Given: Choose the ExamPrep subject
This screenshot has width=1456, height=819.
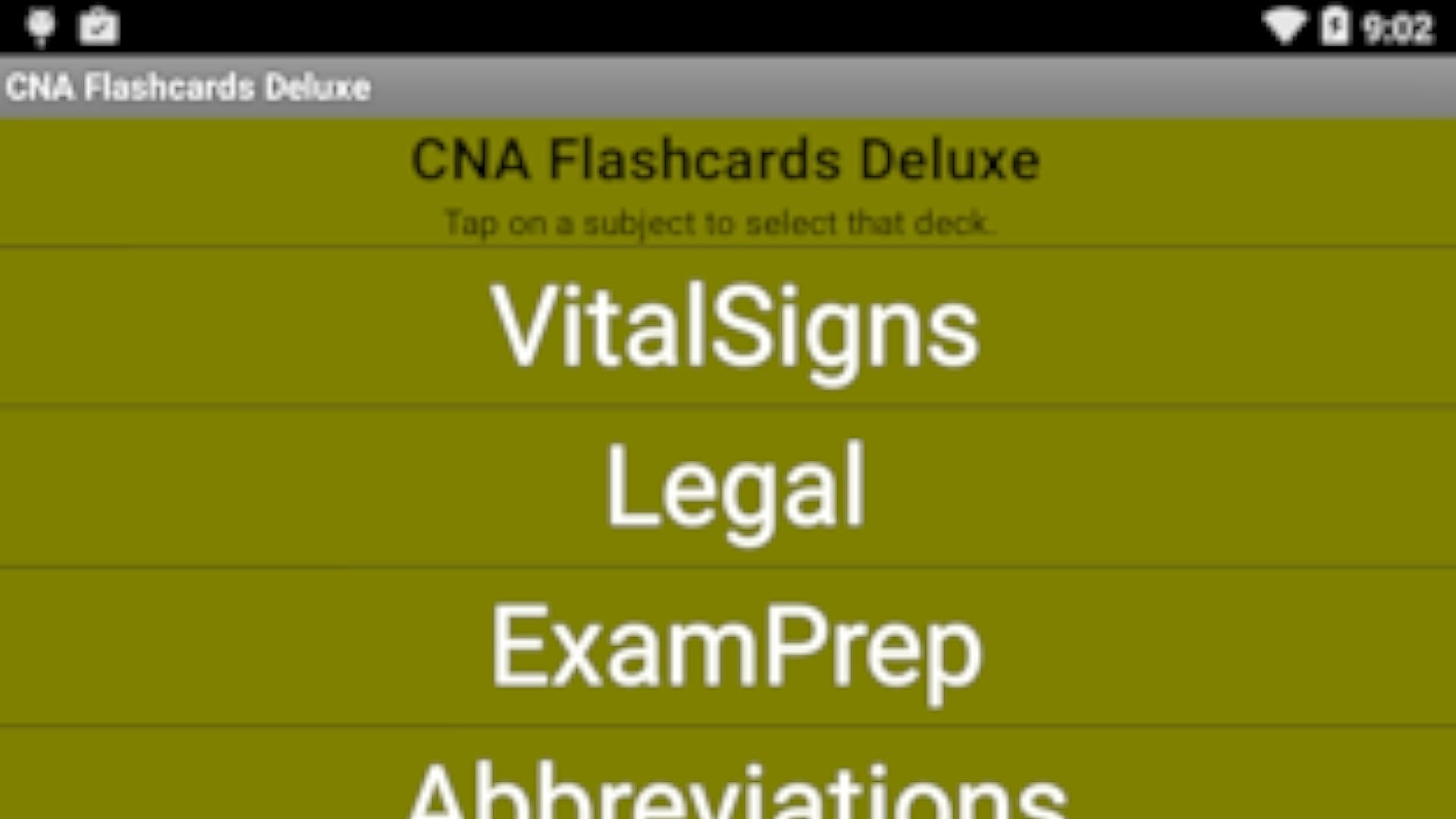Looking at the screenshot, I should 728,648.
